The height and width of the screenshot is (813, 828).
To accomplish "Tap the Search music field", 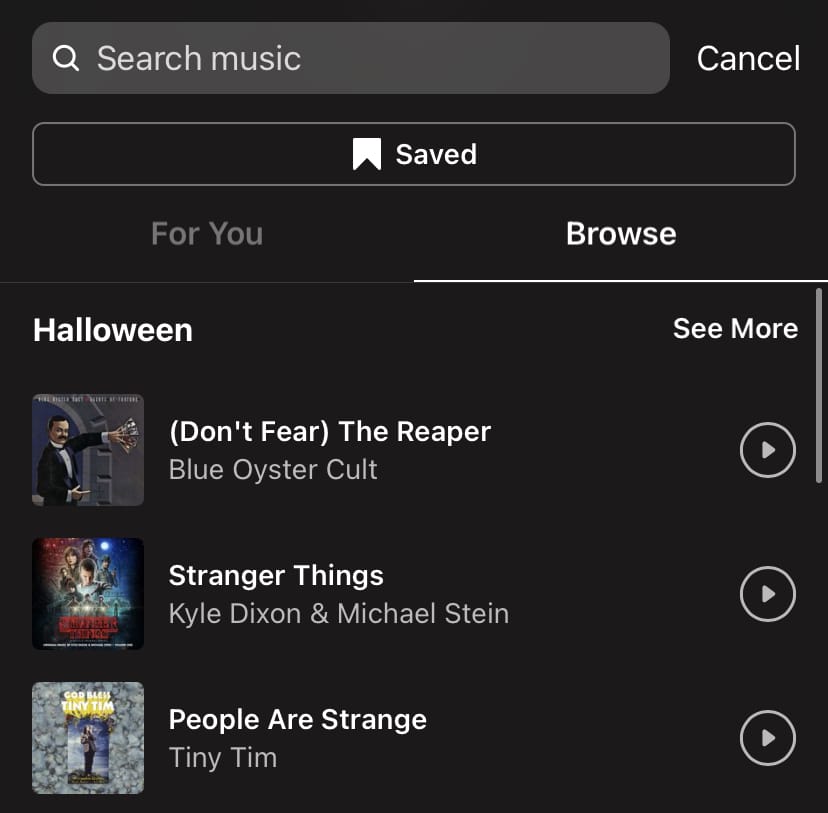I will coord(350,58).
